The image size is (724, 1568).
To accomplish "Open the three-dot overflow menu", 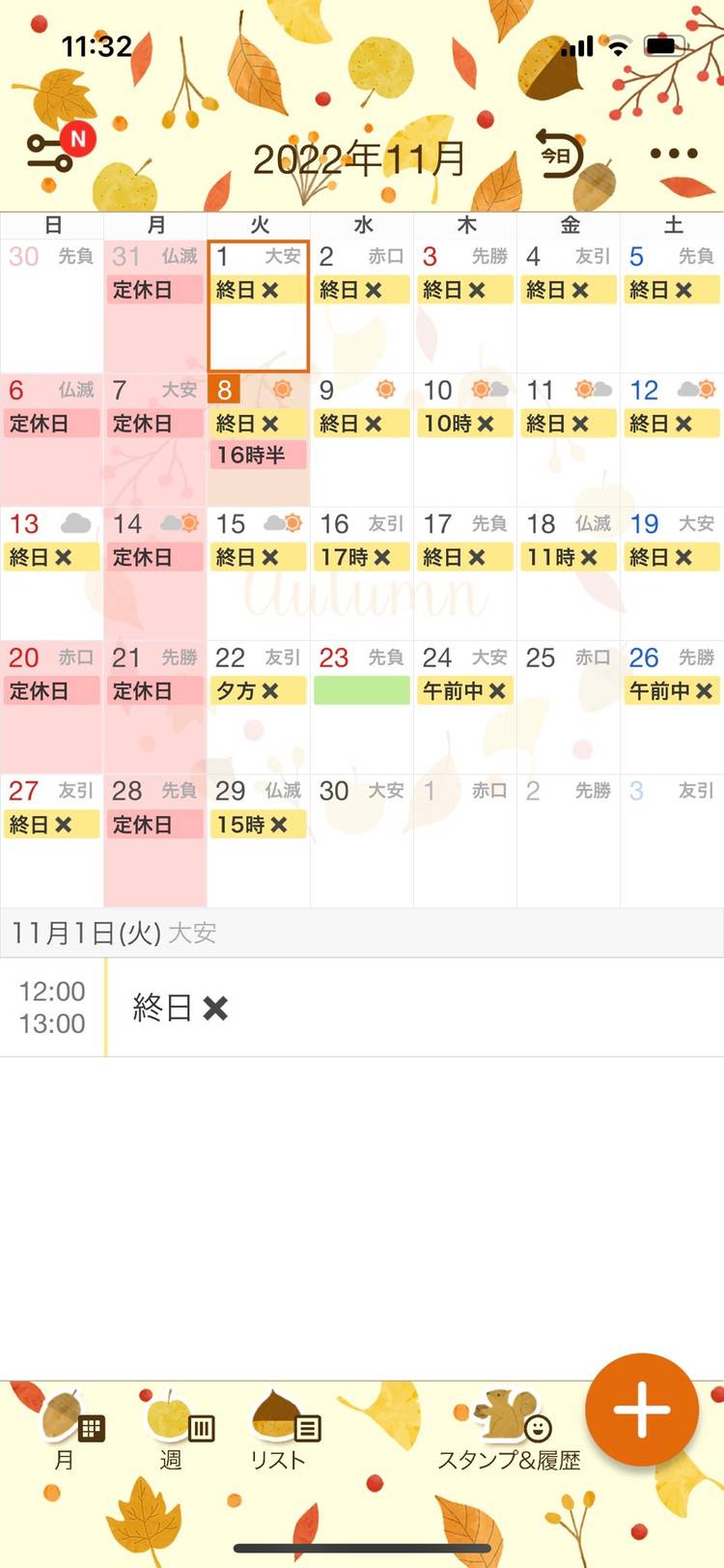I will pos(673,154).
